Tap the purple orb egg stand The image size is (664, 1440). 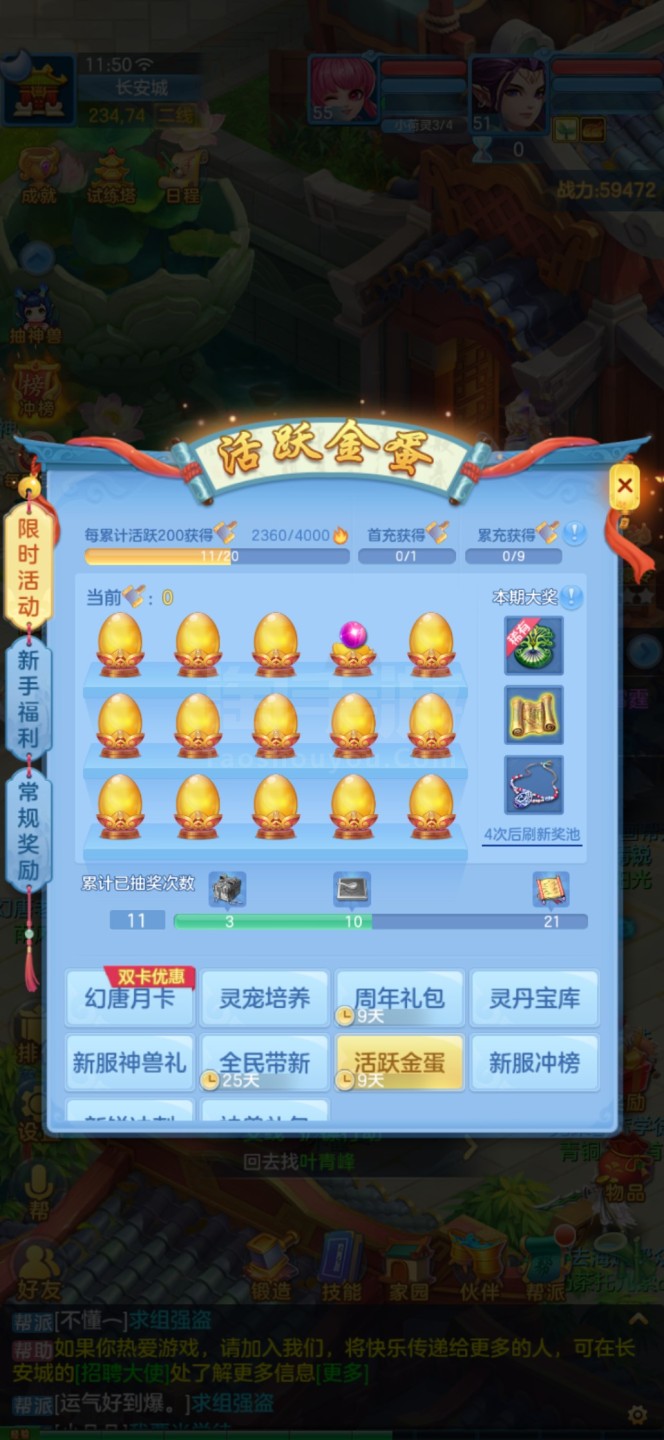(x=354, y=647)
